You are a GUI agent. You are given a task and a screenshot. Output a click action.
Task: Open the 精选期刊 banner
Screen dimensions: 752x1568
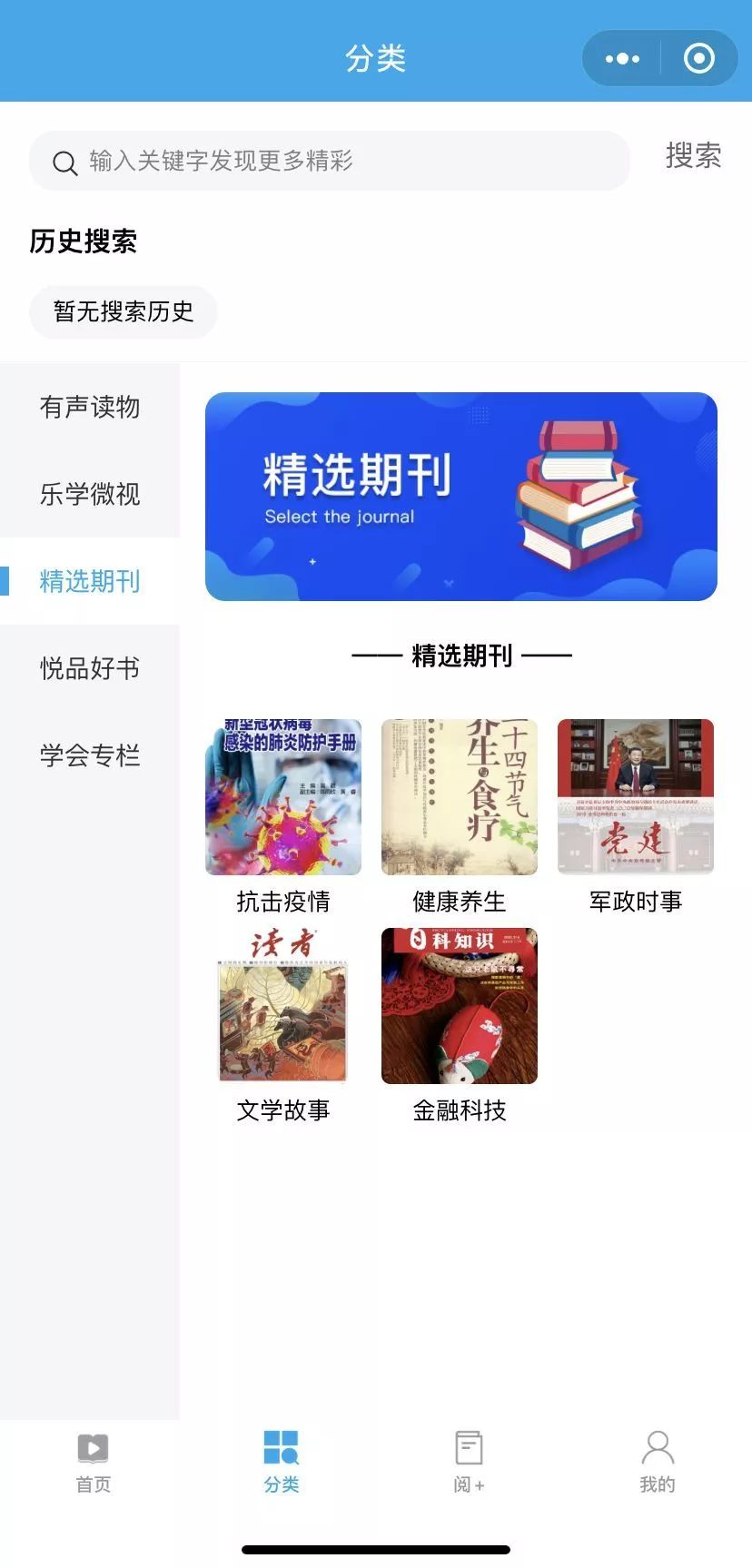(x=460, y=497)
